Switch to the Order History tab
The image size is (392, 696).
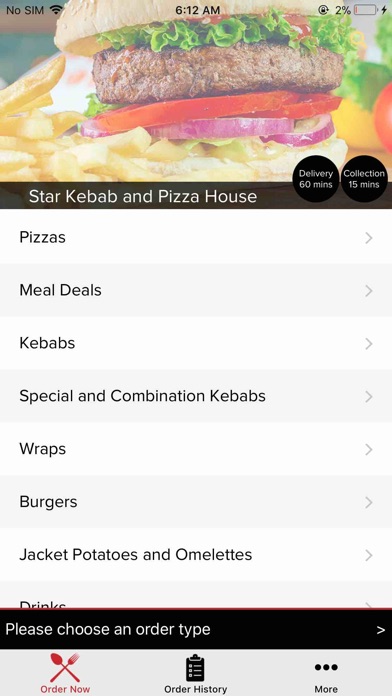195,673
